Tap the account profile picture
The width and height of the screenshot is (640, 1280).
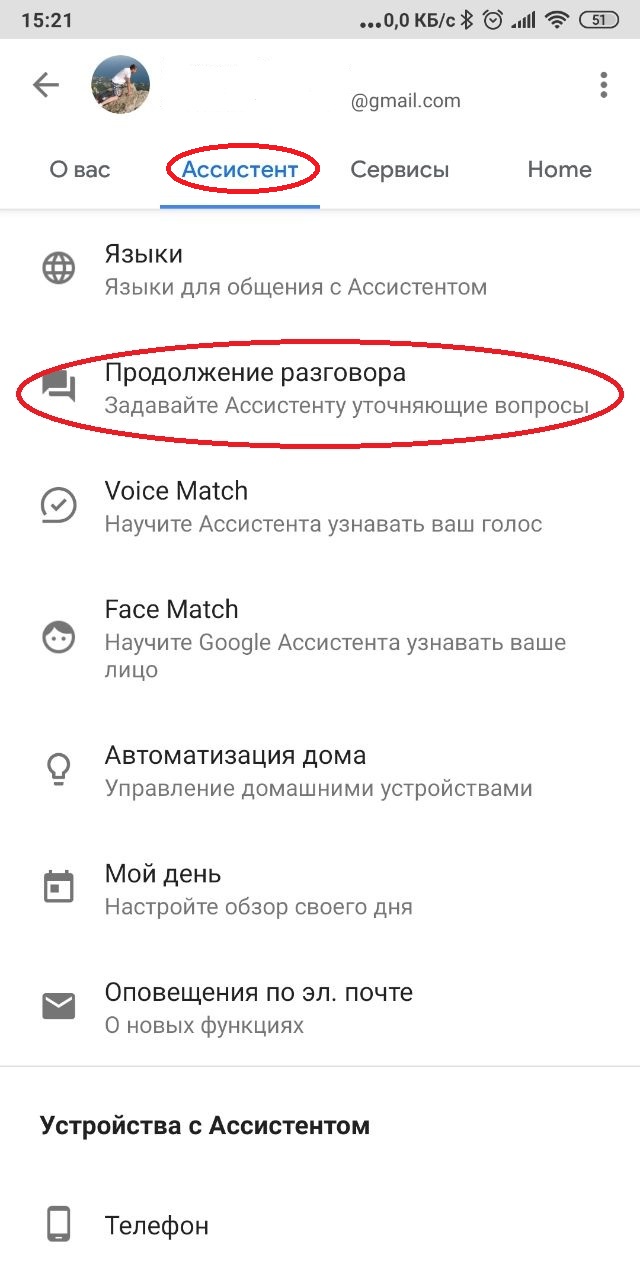tap(121, 86)
